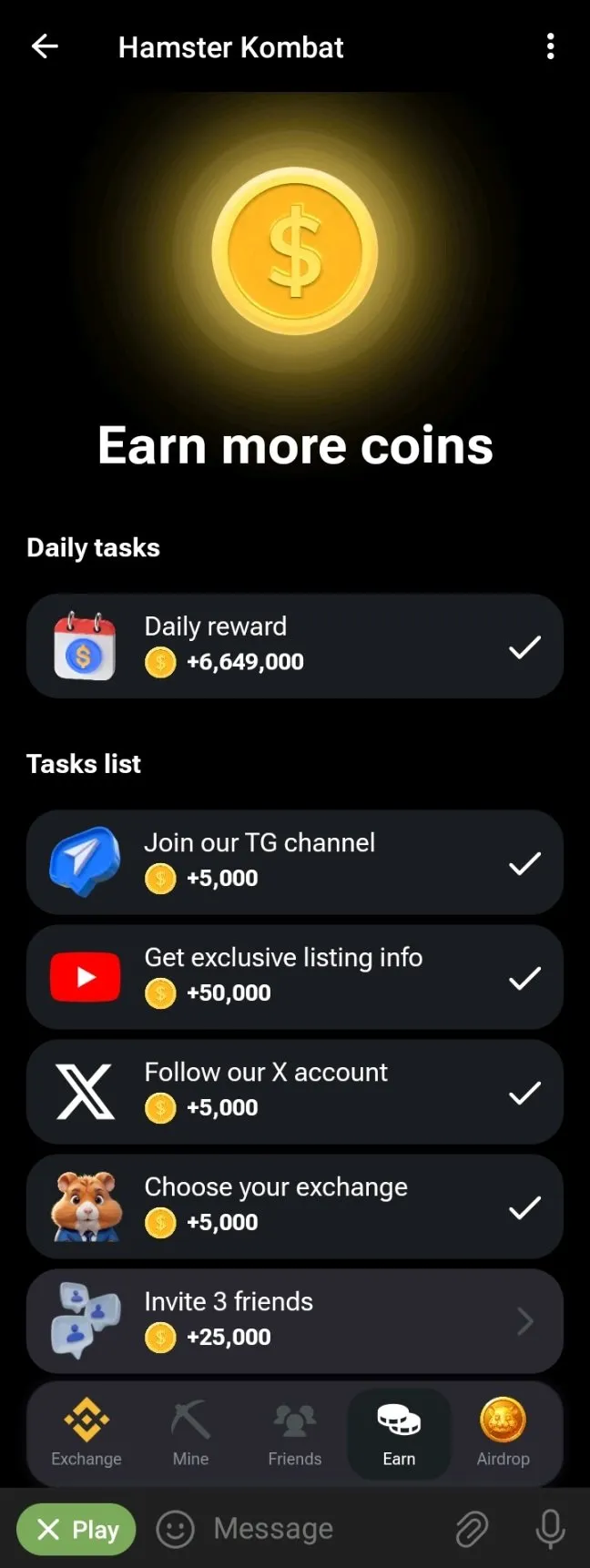
Task: Open the emoji picker
Action: point(175,1530)
